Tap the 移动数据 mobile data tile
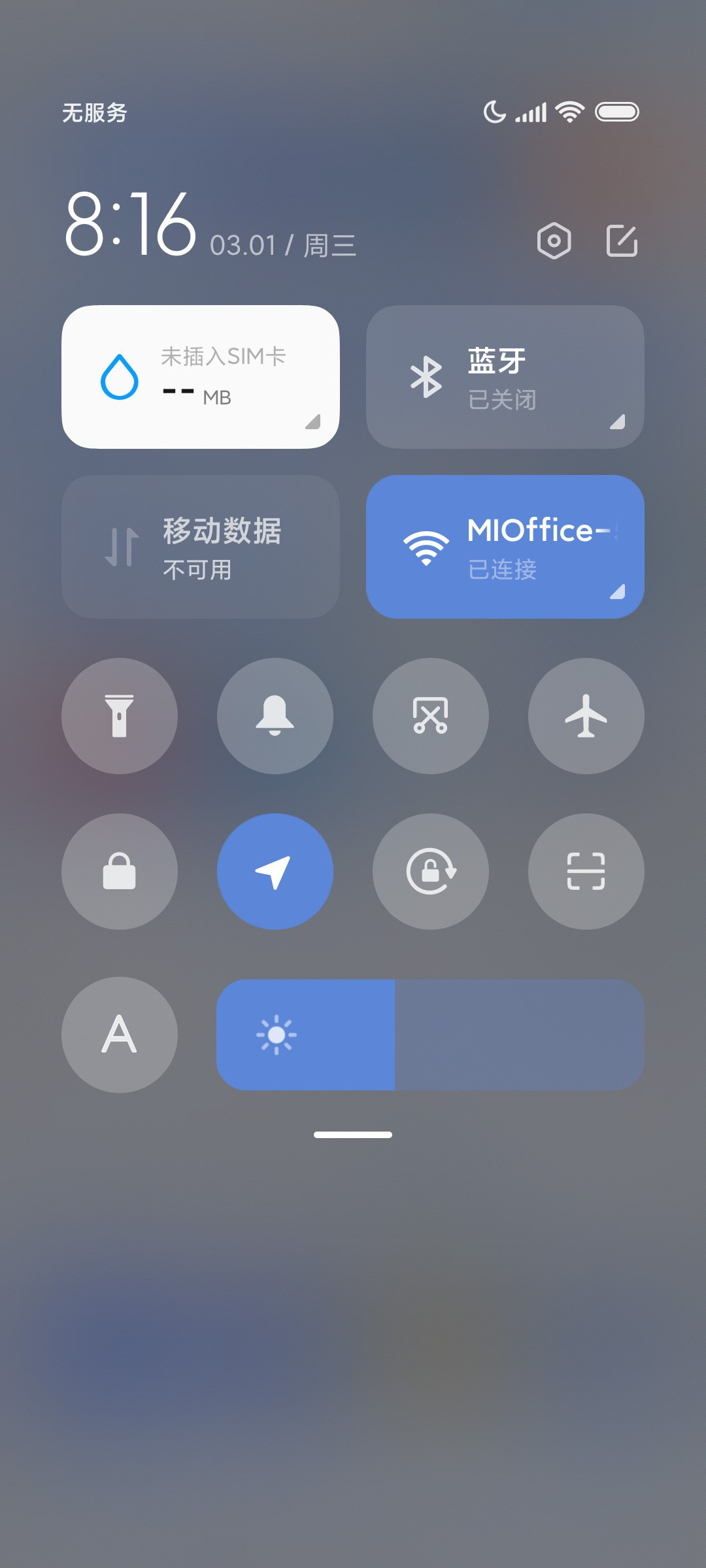The height and width of the screenshot is (1568, 706). [201, 547]
